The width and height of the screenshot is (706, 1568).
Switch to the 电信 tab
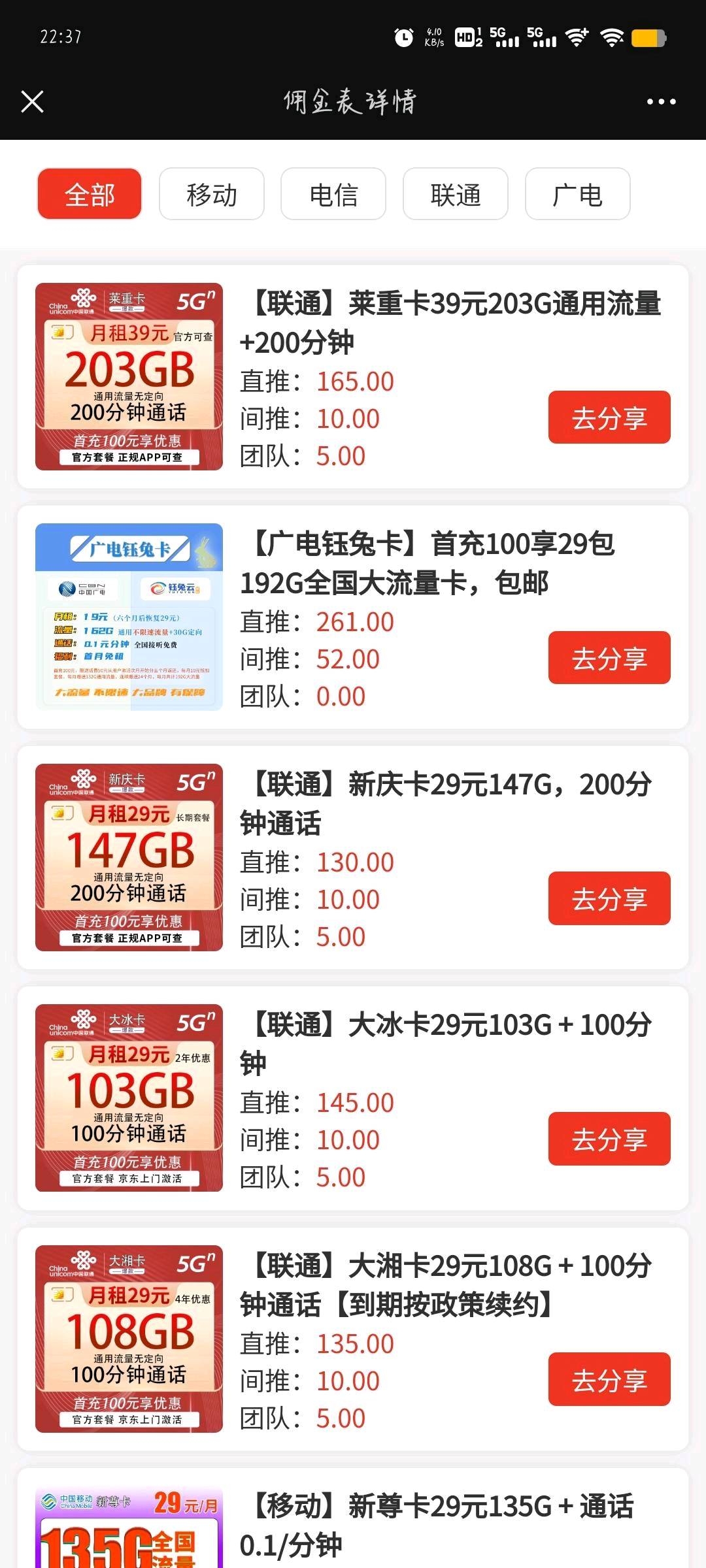(x=333, y=194)
